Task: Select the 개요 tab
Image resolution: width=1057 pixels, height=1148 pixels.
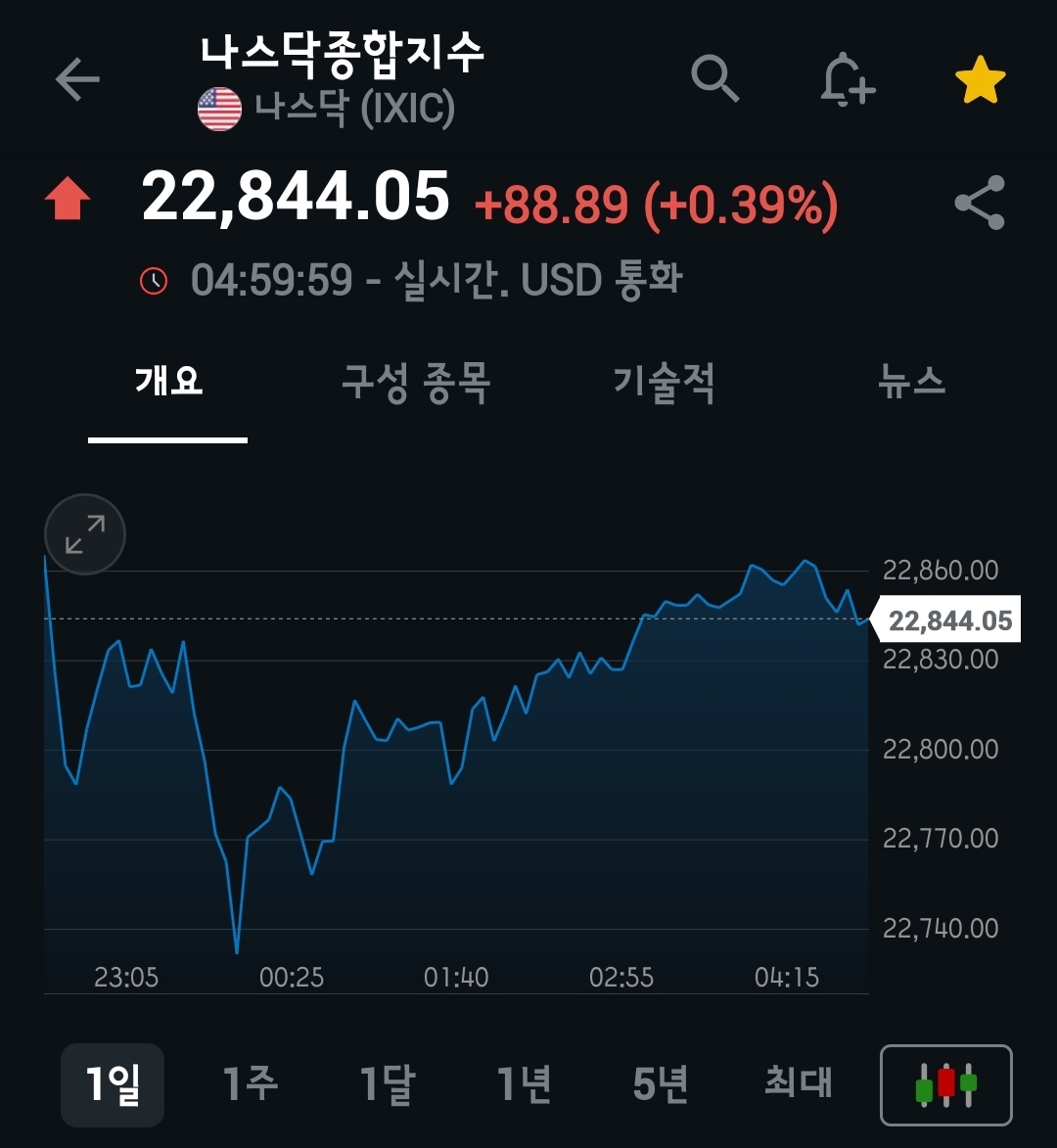Action: tap(168, 381)
